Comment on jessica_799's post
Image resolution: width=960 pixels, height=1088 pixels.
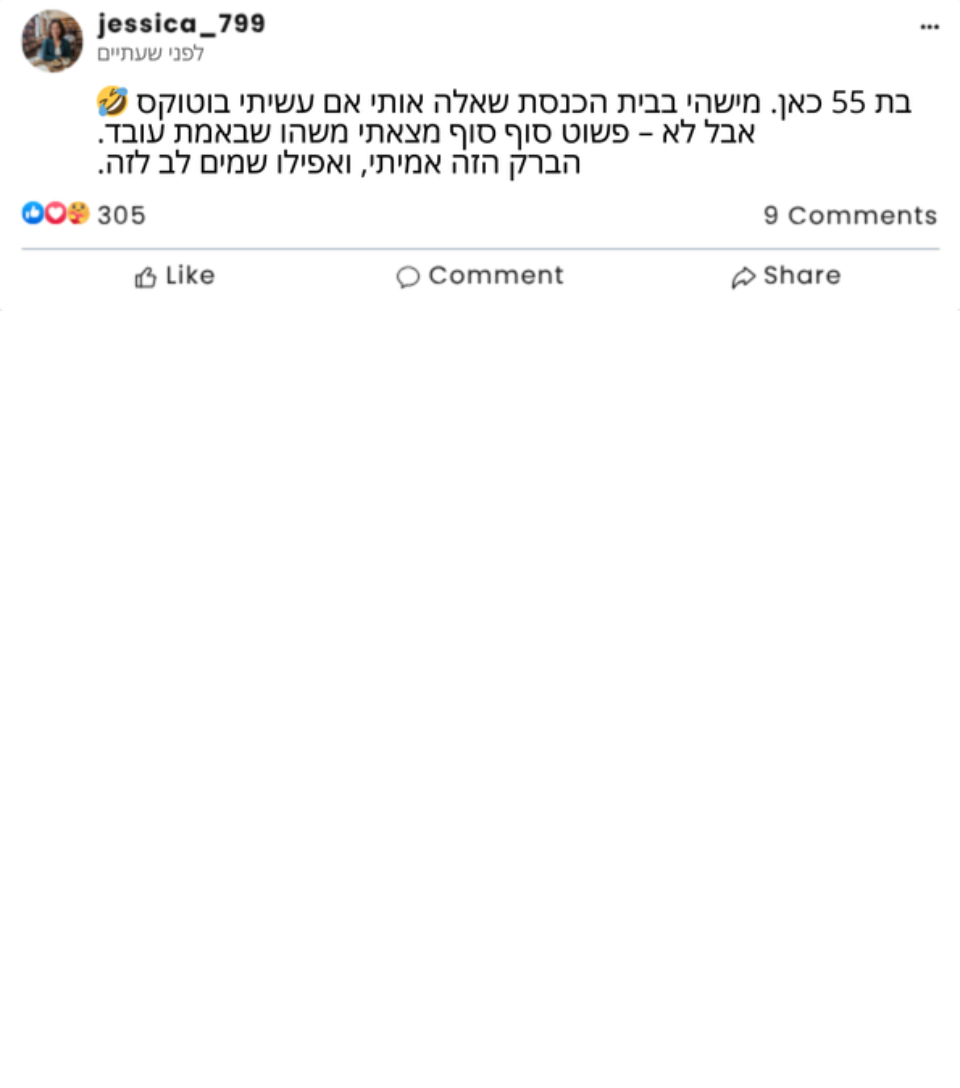coord(480,276)
